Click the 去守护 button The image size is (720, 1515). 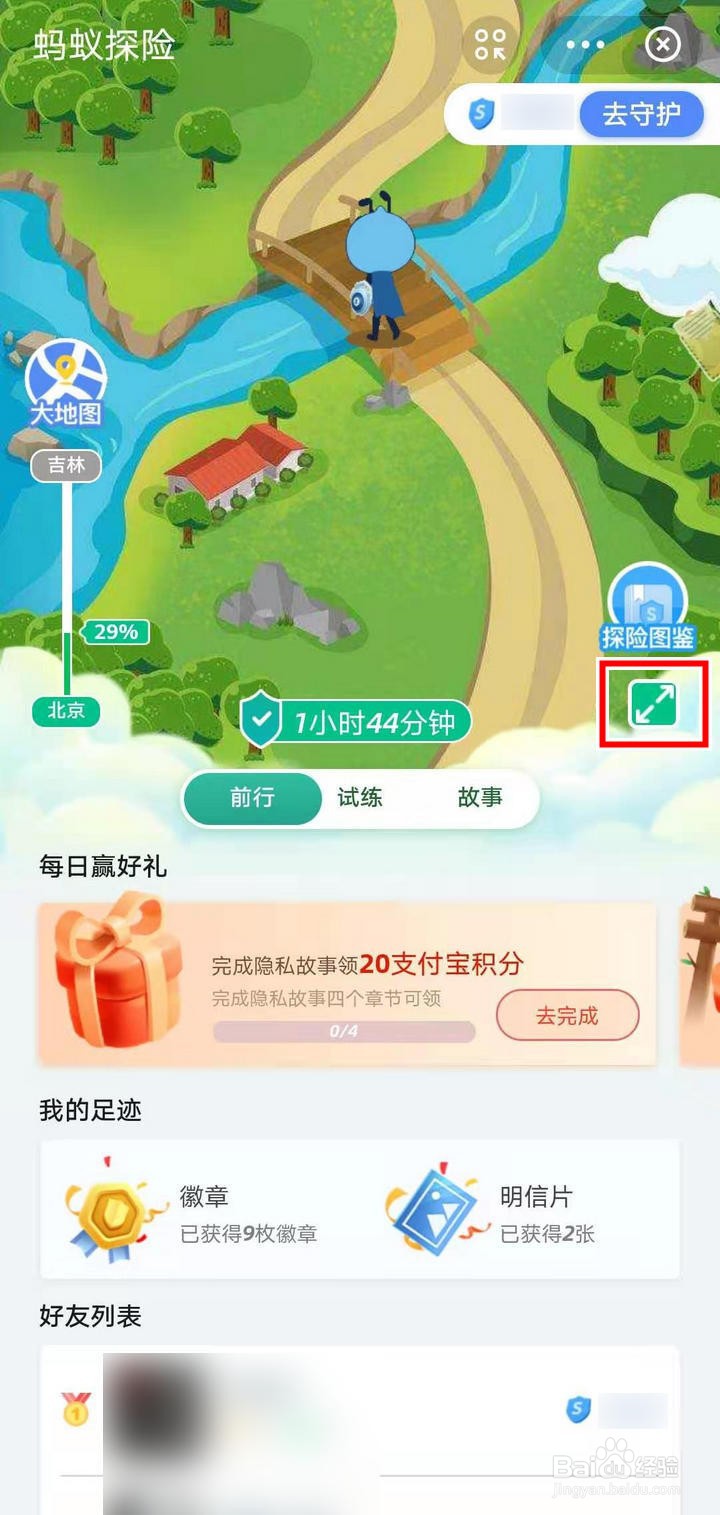(x=641, y=114)
